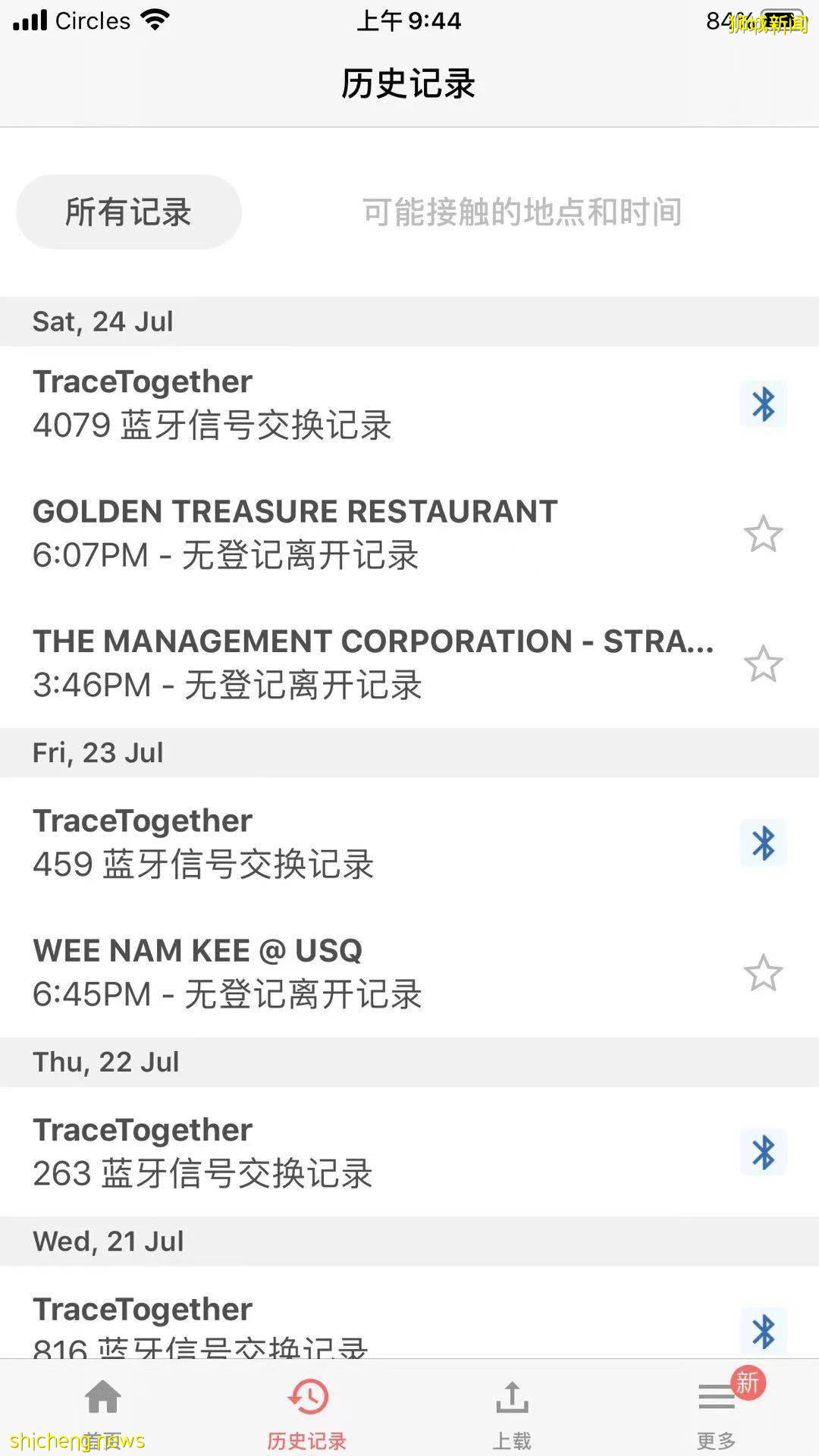Image resolution: width=819 pixels, height=1456 pixels.
Task: Star the GOLDEN TREASURE RESTAURANT entry
Action: pyautogui.click(x=764, y=533)
